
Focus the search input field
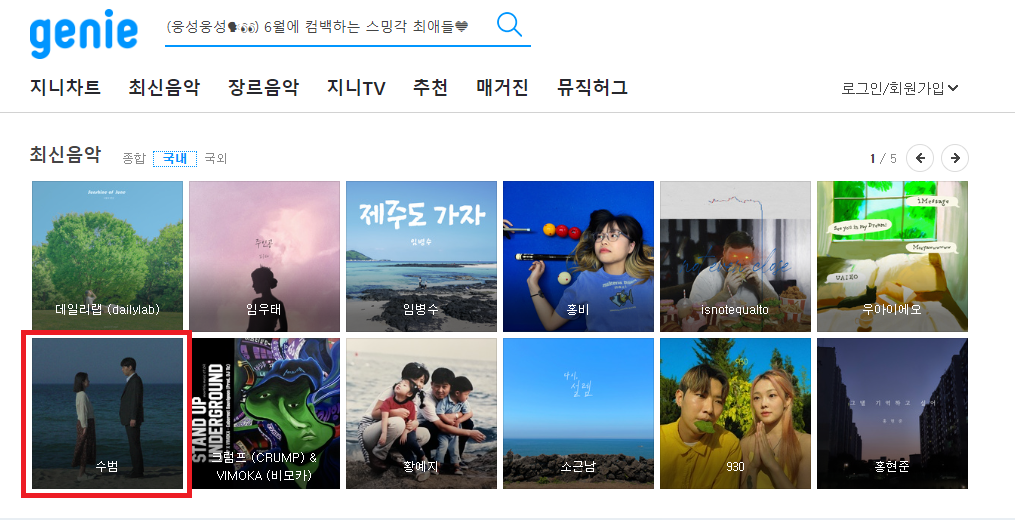tap(325, 27)
